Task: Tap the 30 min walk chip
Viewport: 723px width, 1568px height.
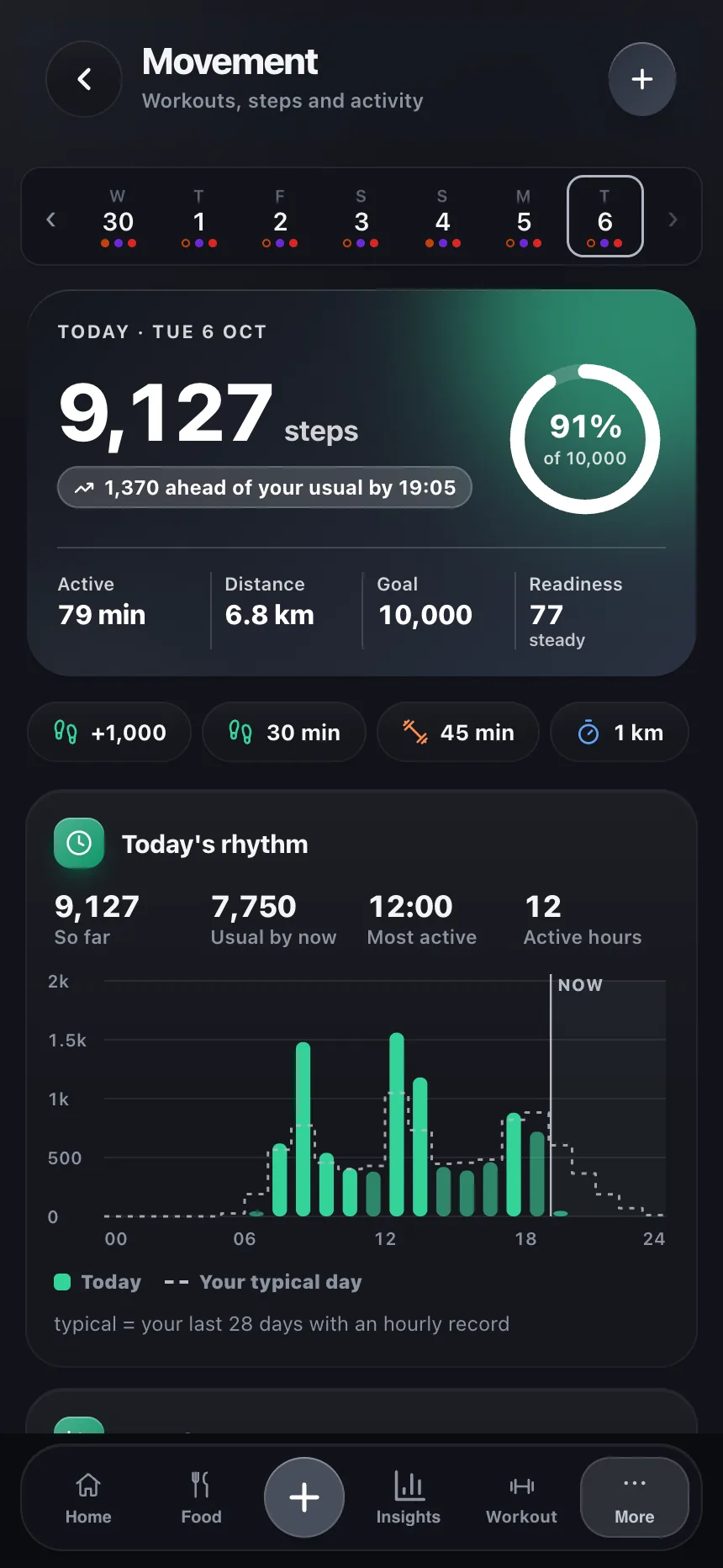Action: point(284,732)
